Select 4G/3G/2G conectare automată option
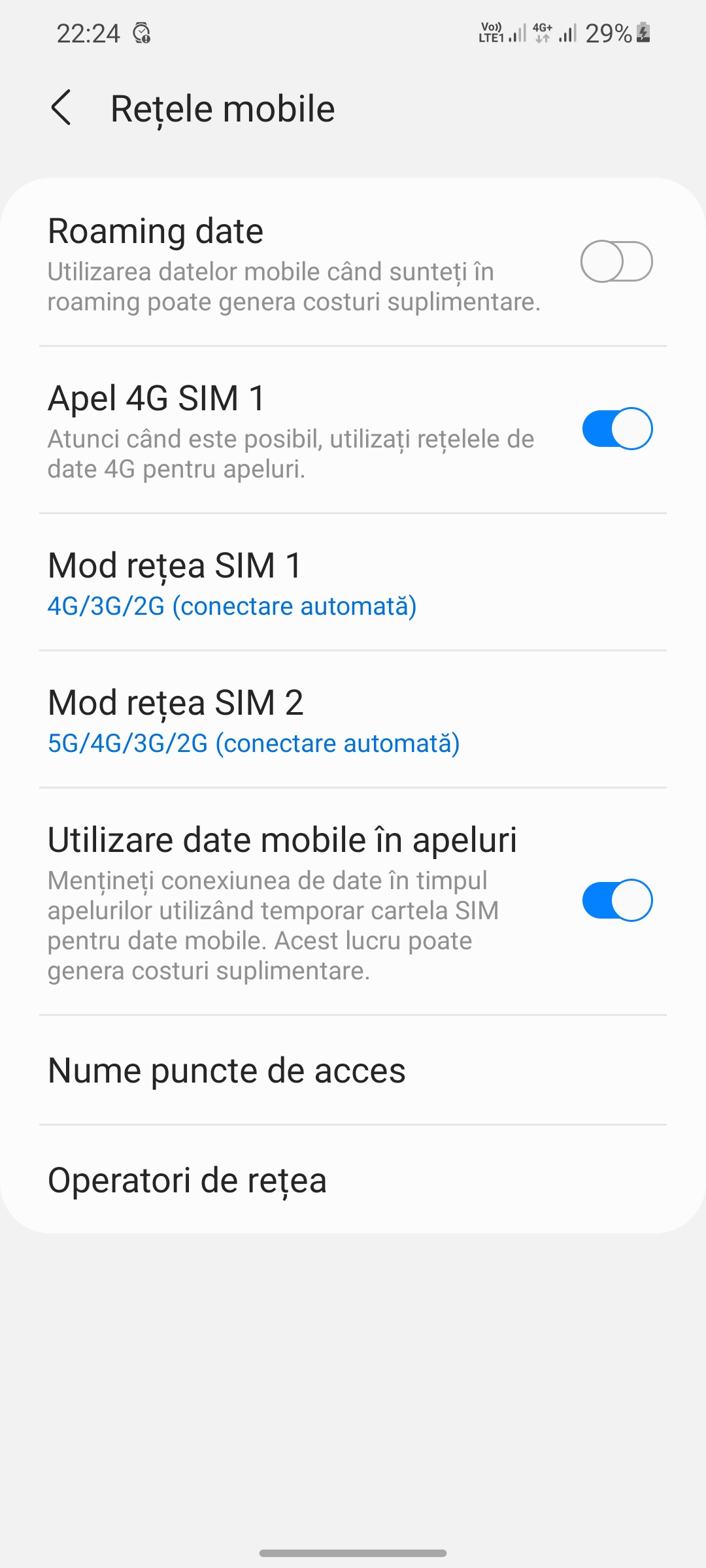706x1568 pixels. pyautogui.click(x=233, y=605)
